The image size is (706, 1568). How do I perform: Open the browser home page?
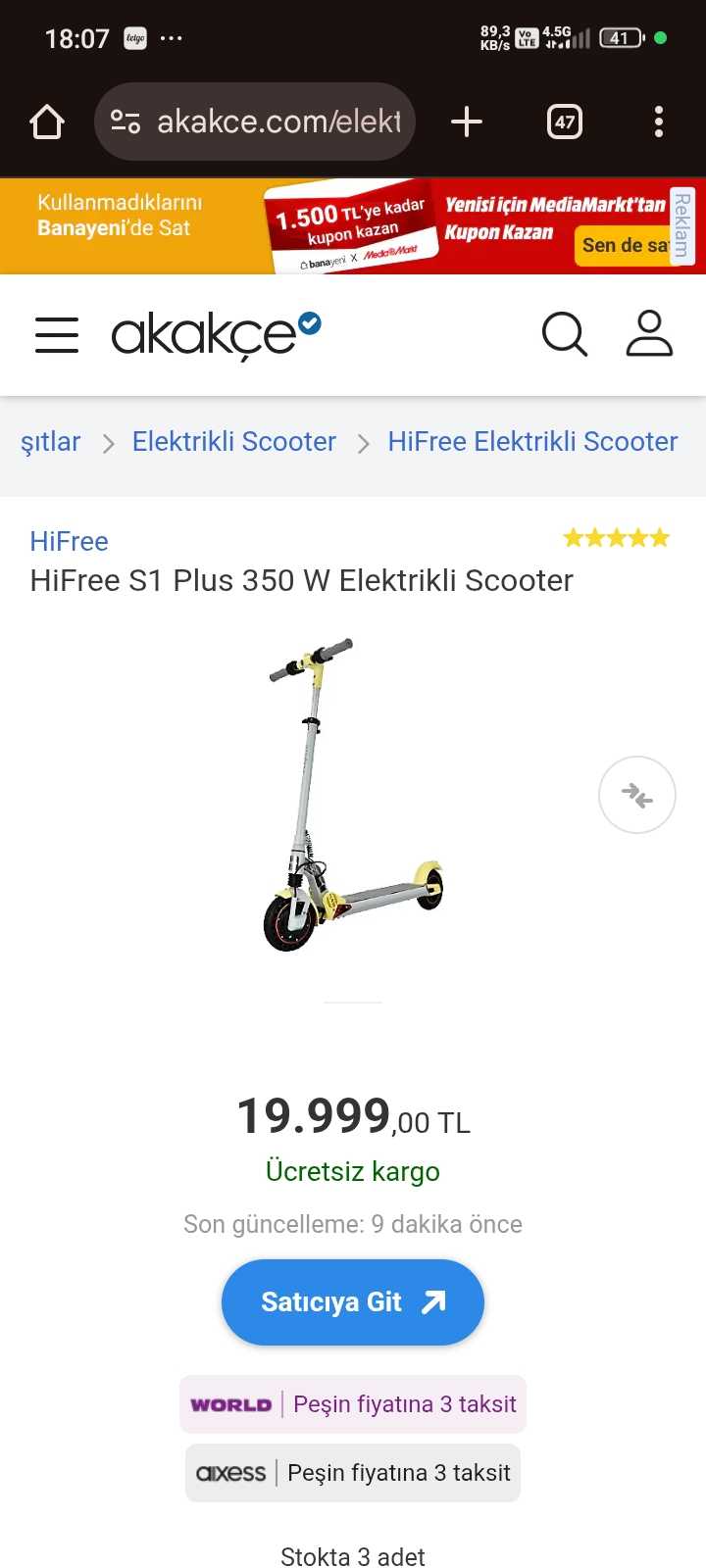(x=47, y=122)
